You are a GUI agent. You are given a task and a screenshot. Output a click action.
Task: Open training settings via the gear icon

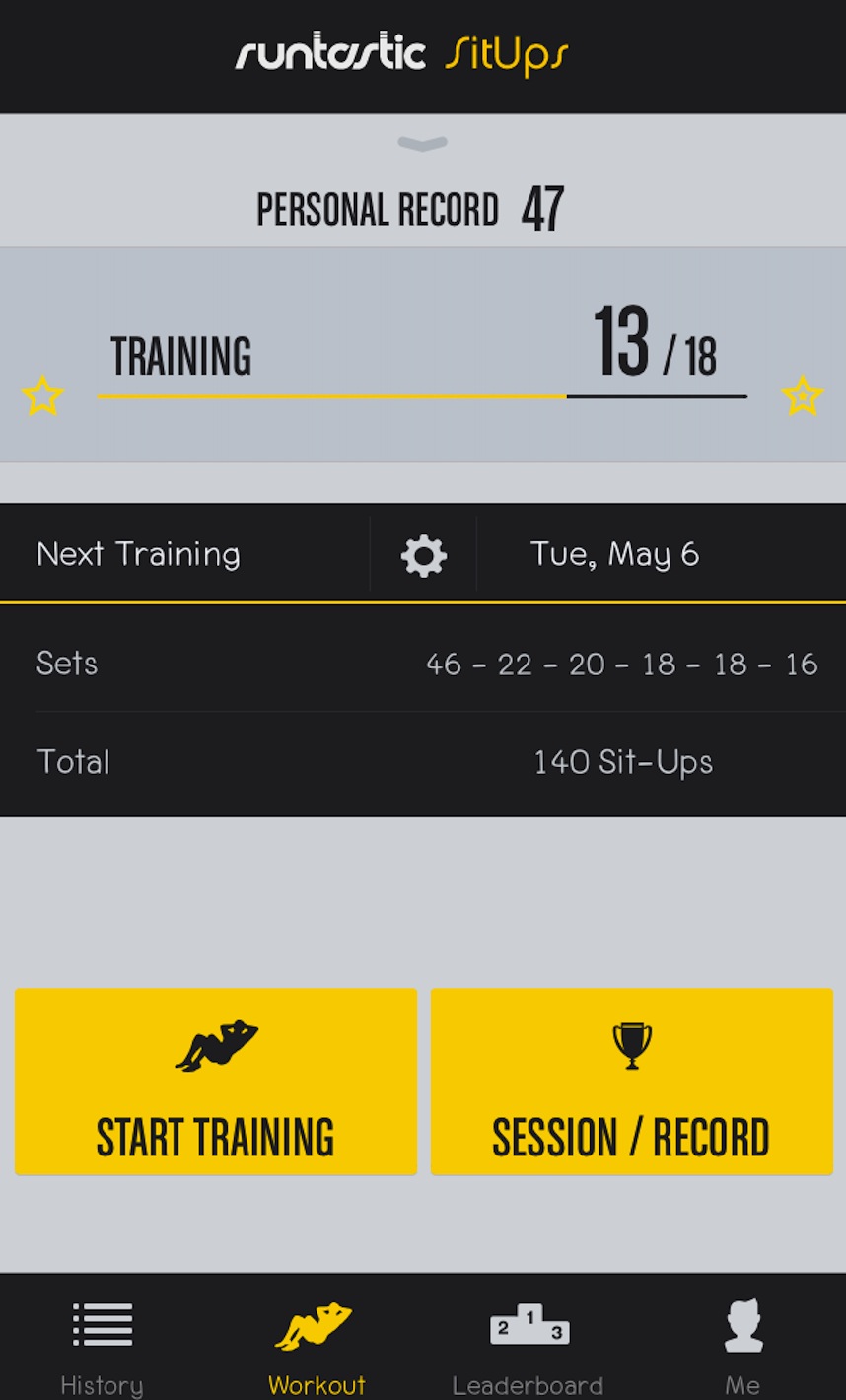click(x=423, y=554)
